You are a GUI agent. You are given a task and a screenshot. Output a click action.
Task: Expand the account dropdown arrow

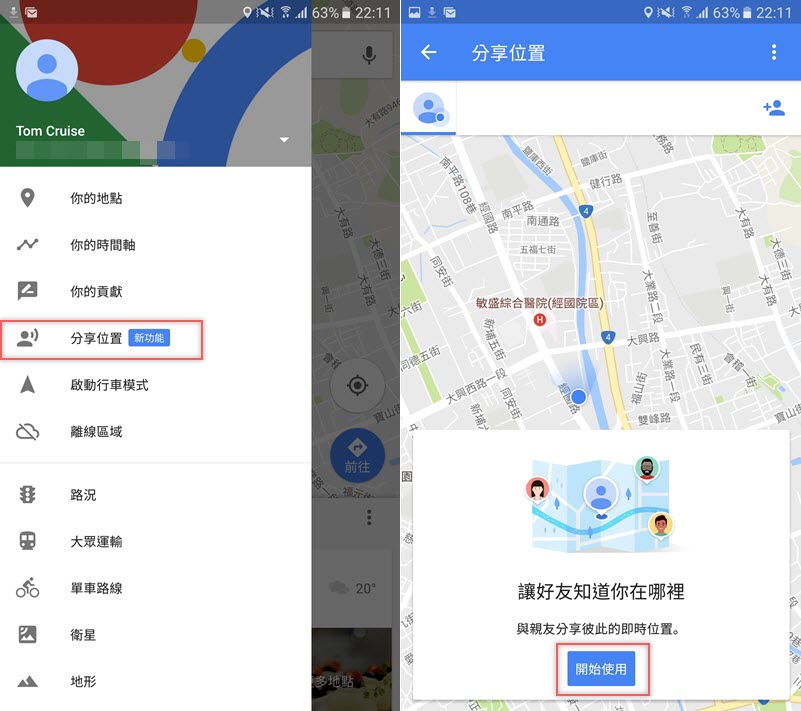[284, 139]
